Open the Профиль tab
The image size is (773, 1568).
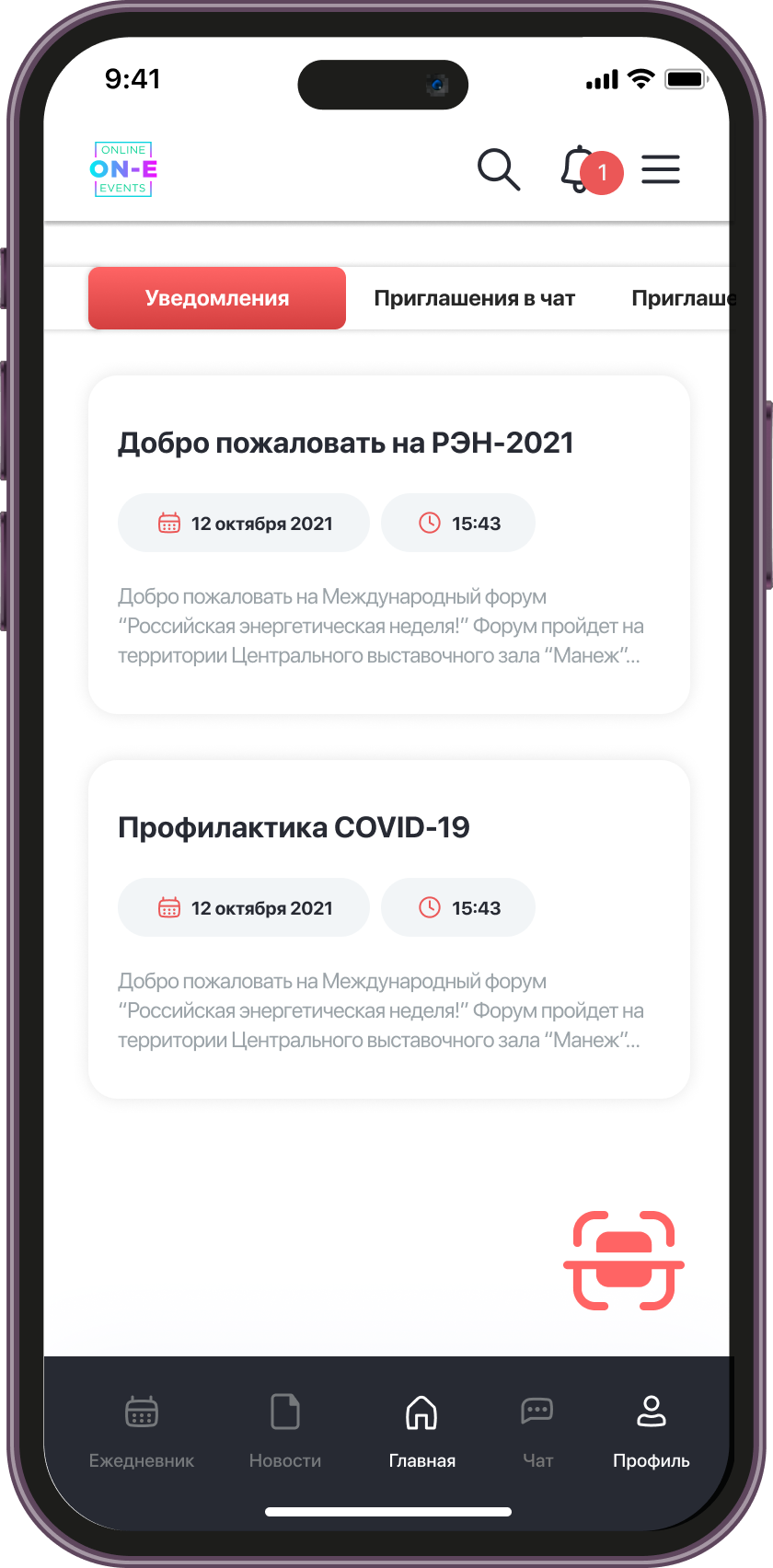(x=652, y=1429)
